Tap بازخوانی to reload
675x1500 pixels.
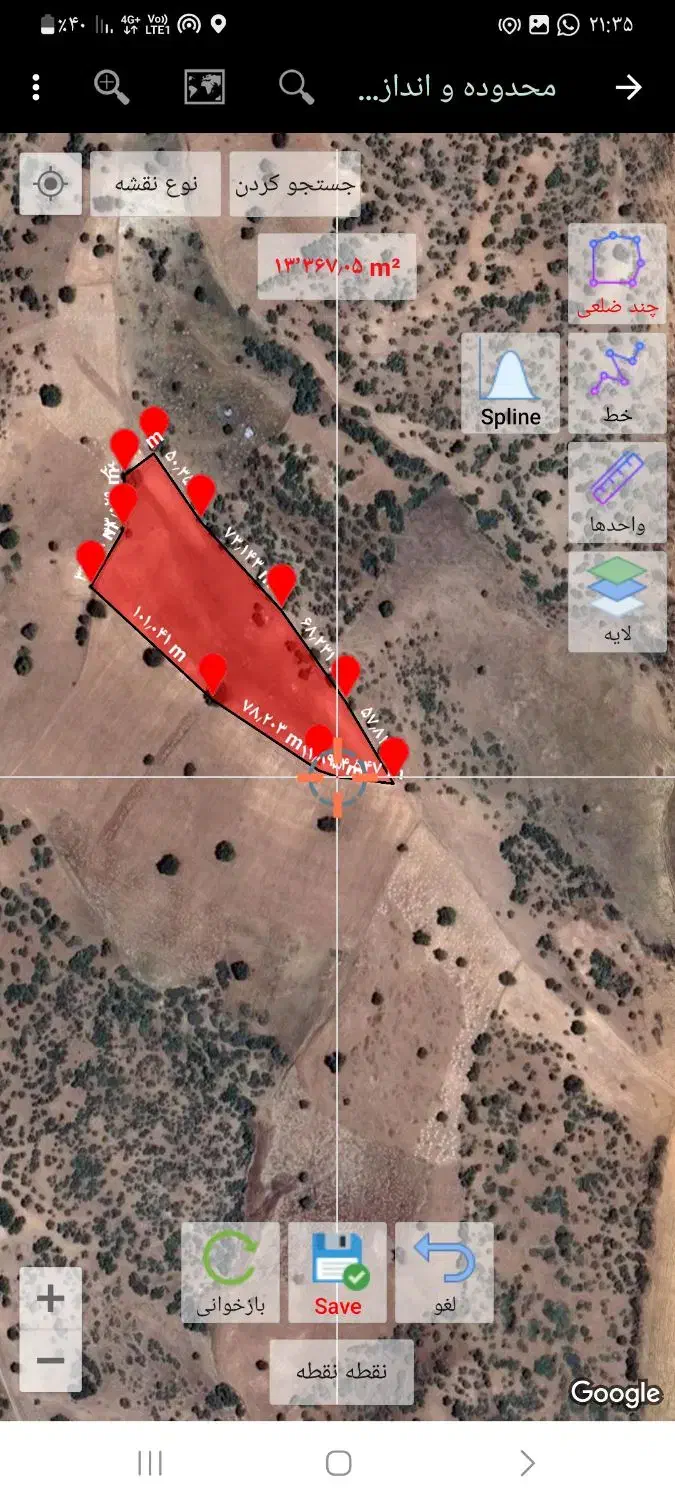231,1272
